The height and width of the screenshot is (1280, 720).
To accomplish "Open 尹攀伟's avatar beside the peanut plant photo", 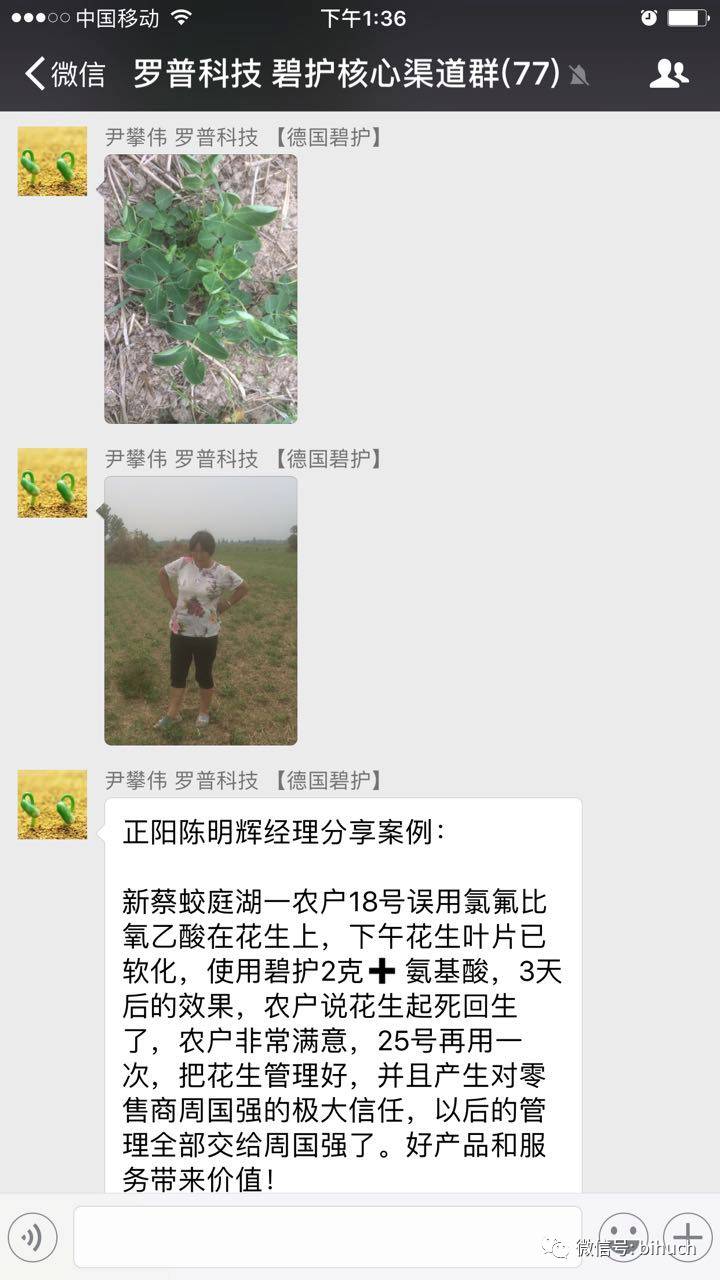I will coord(52,161).
